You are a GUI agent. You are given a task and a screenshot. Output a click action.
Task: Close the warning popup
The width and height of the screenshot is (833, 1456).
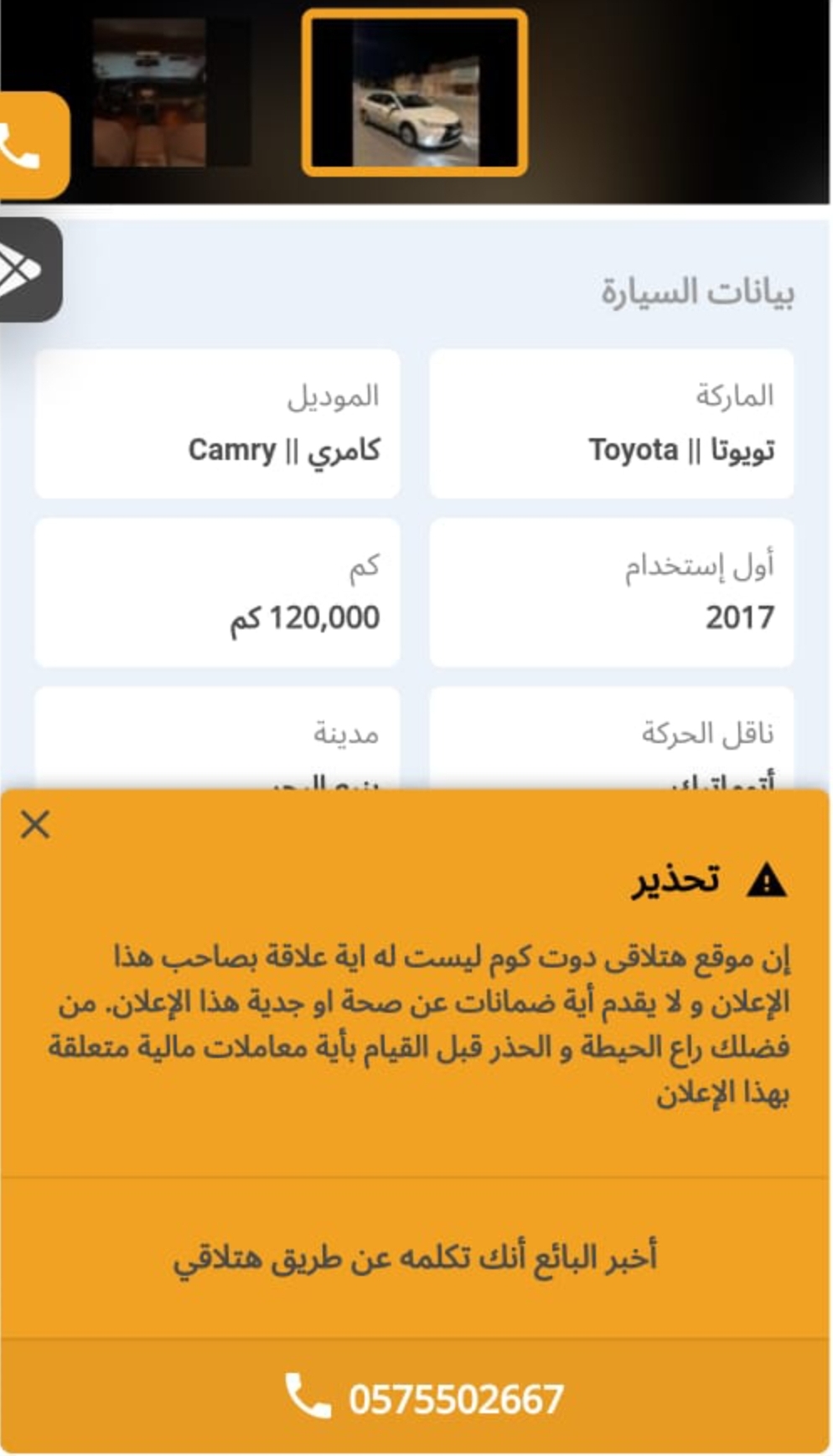tap(35, 824)
